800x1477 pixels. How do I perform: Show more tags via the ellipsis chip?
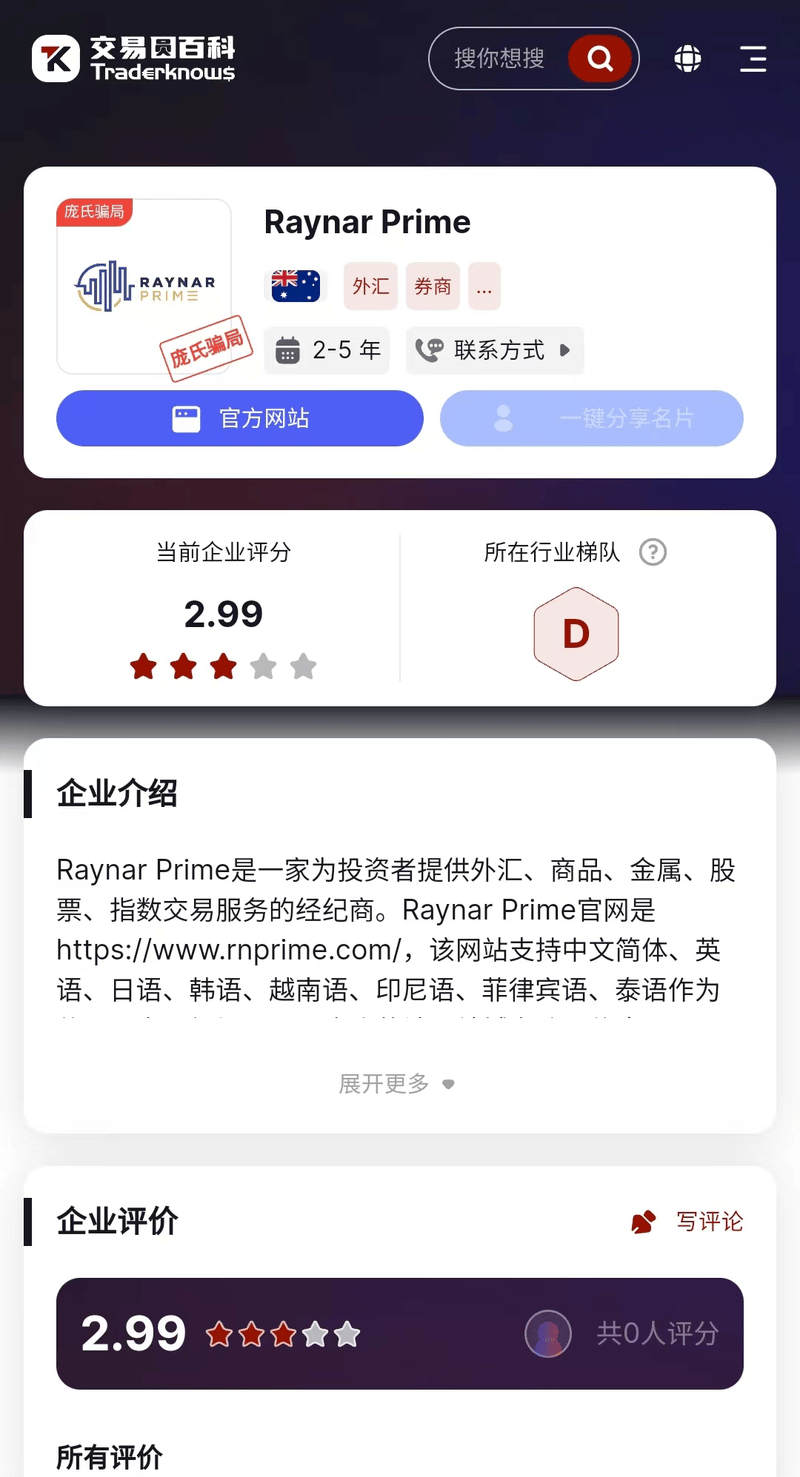(x=484, y=286)
